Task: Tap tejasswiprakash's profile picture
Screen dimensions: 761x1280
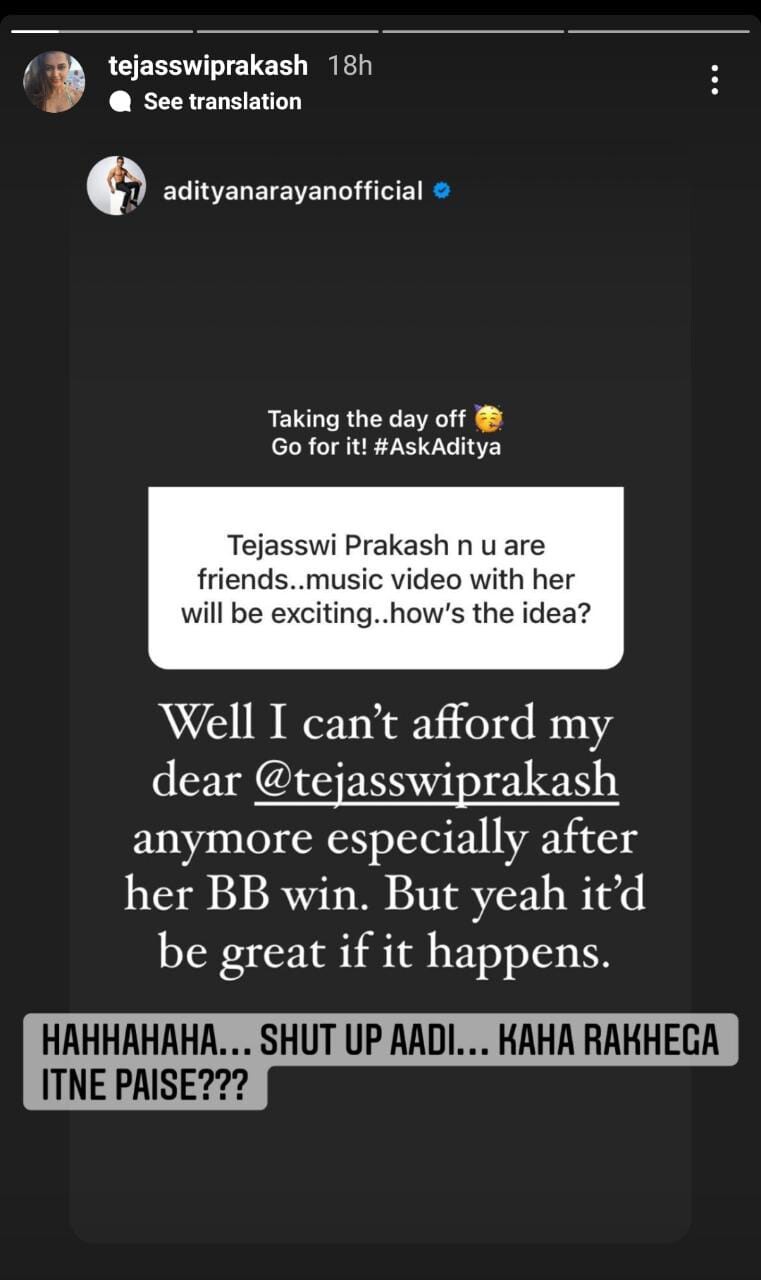Action: [54, 82]
